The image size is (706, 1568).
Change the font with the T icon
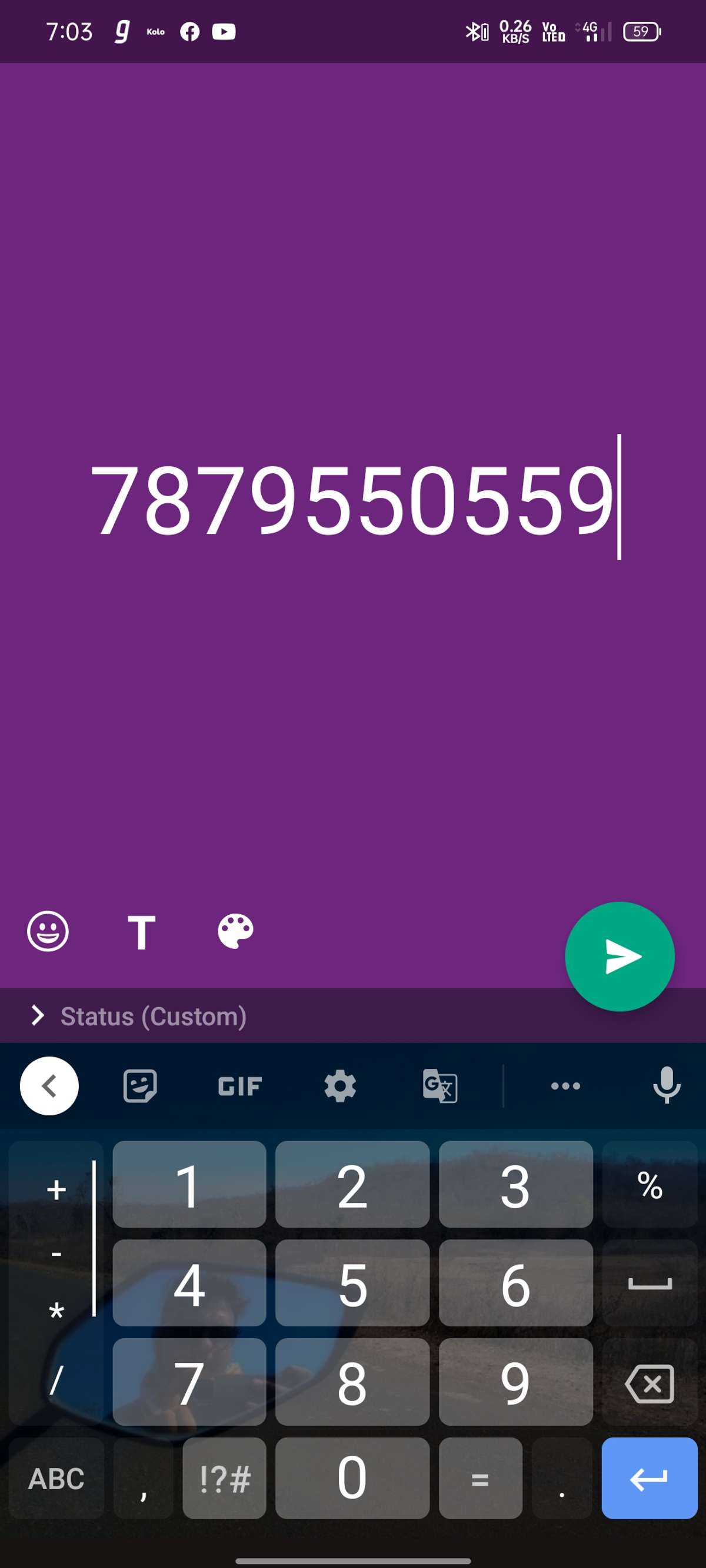tap(141, 932)
